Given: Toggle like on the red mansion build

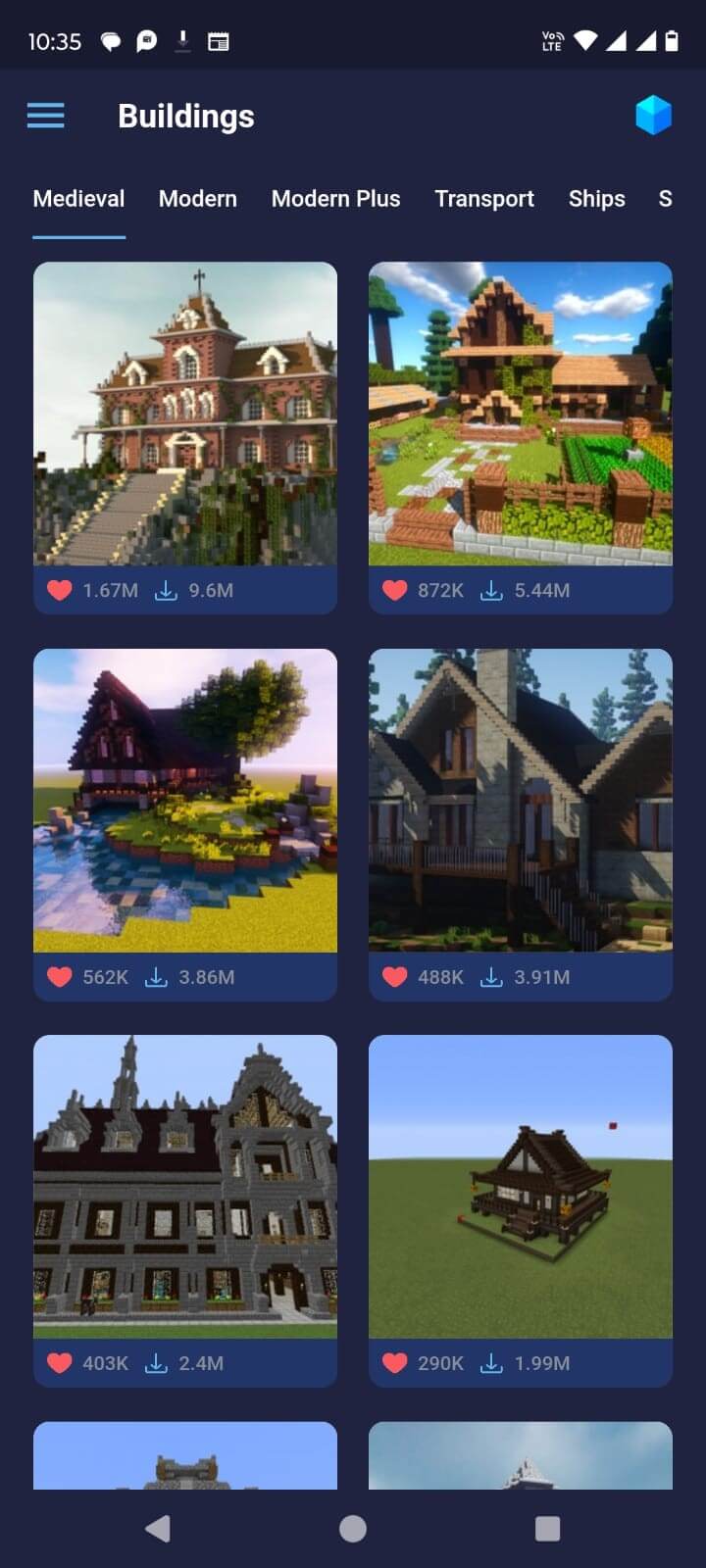Looking at the screenshot, I should tap(60, 590).
